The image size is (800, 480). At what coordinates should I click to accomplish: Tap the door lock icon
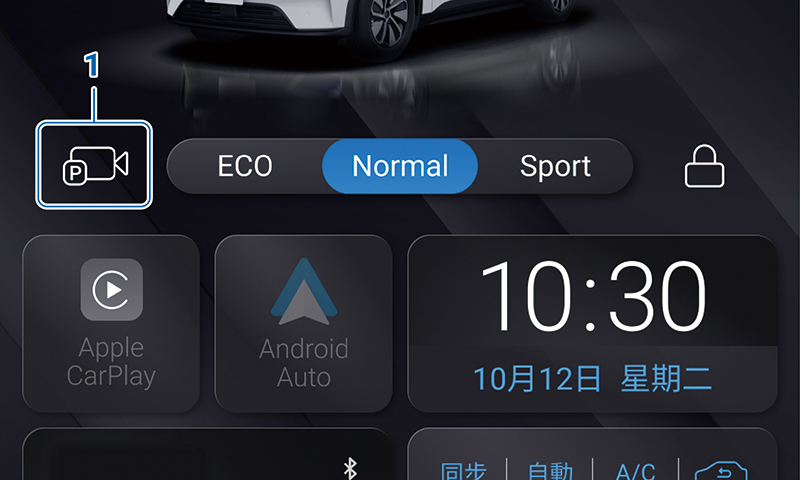[704, 166]
